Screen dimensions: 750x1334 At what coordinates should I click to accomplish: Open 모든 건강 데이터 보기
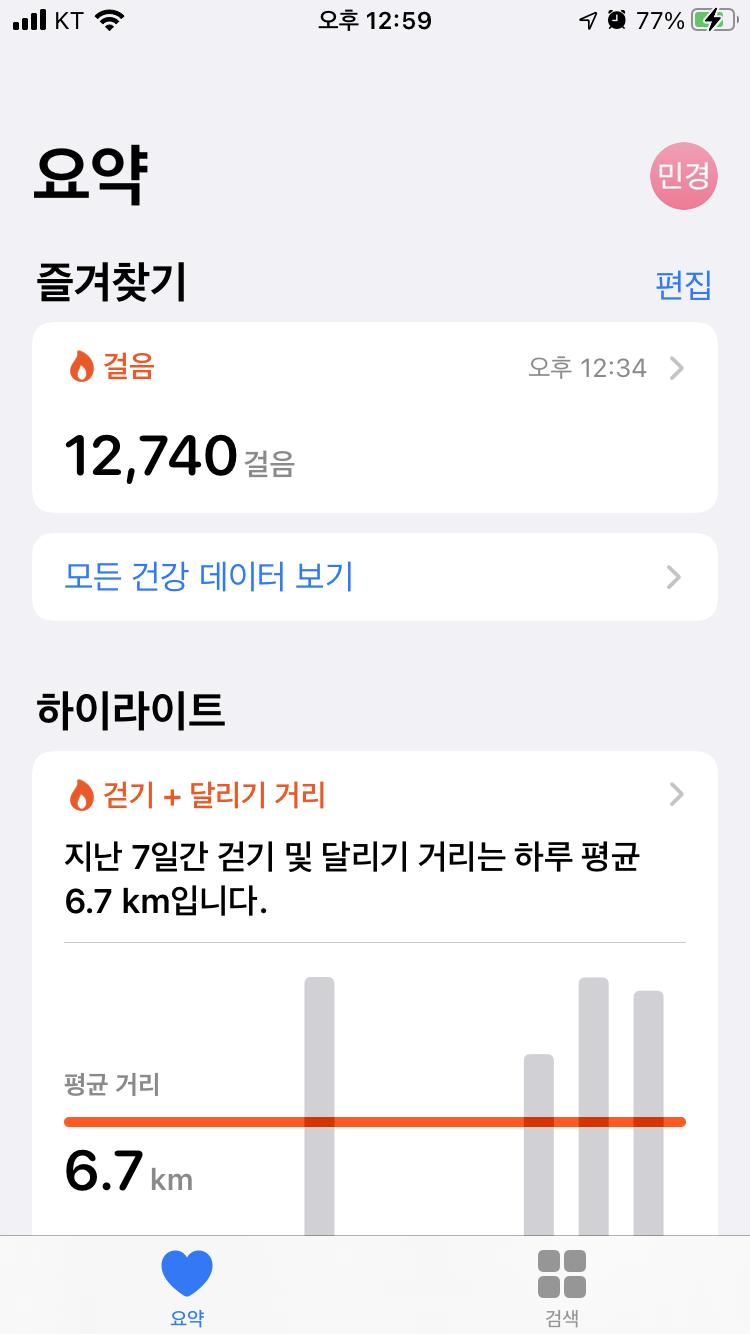(374, 577)
